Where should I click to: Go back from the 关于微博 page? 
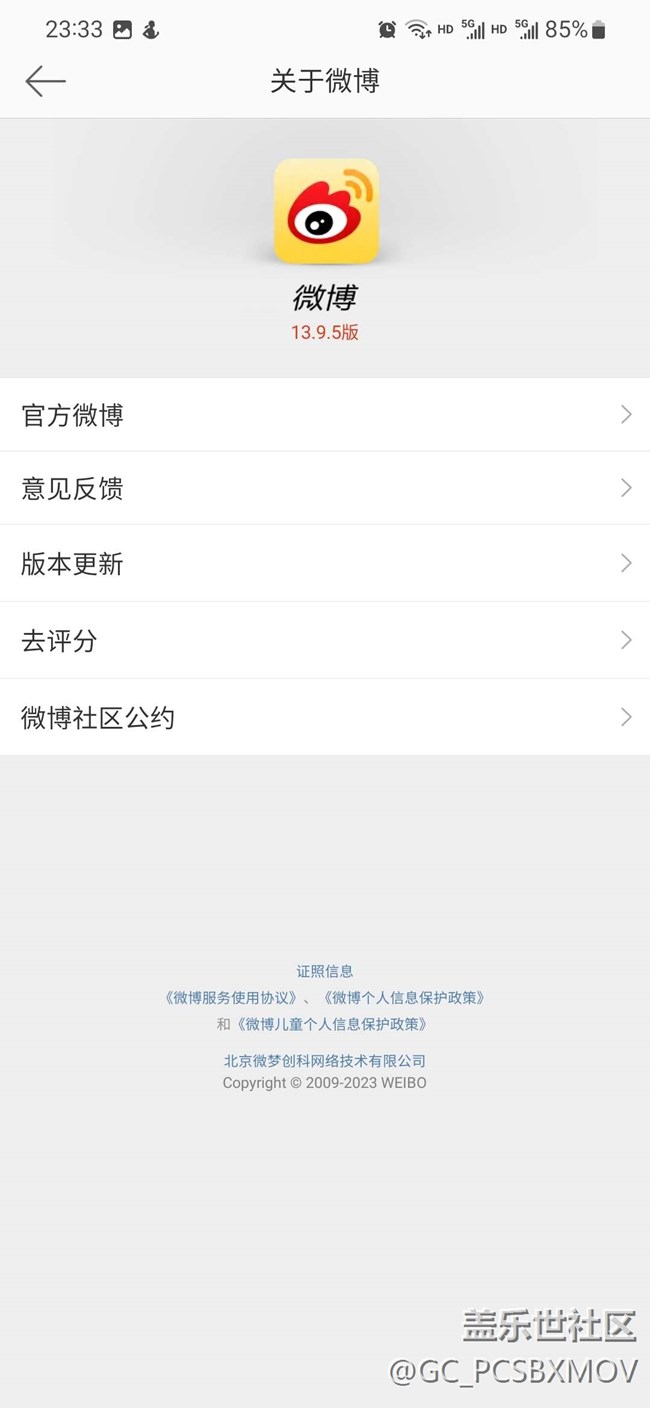point(45,81)
